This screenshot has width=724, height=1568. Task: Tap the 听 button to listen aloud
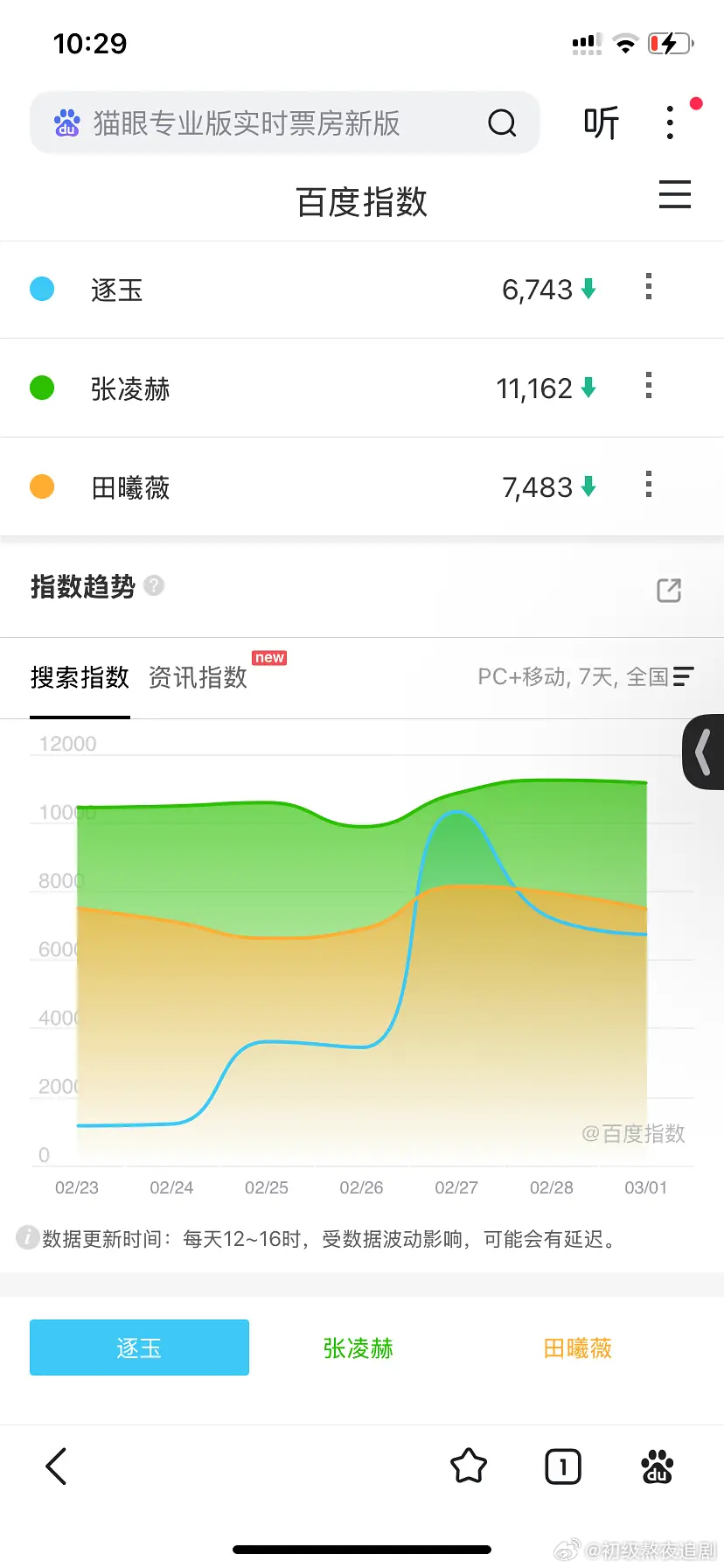coord(602,122)
